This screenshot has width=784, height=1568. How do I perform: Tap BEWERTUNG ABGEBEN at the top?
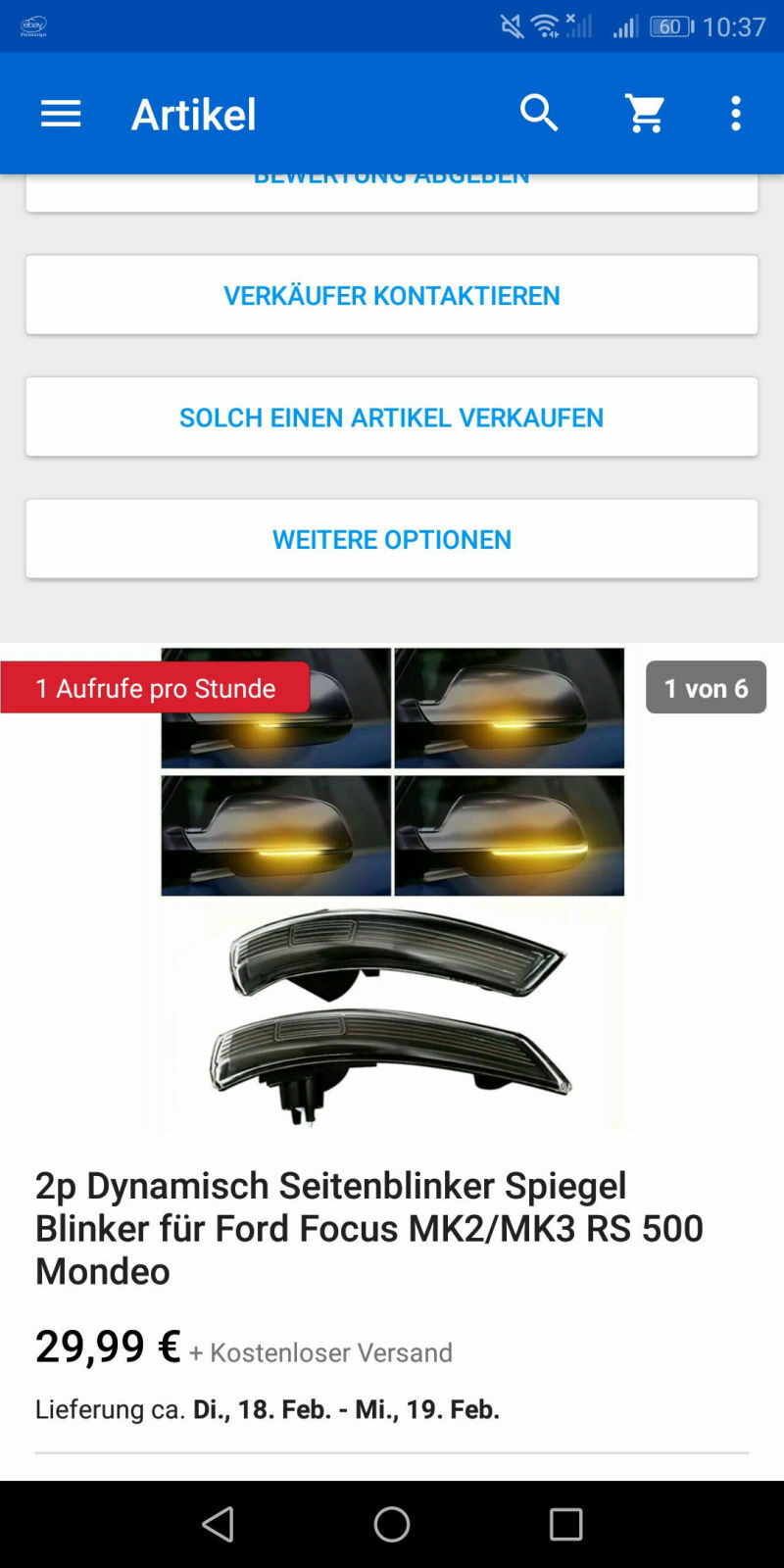391,176
